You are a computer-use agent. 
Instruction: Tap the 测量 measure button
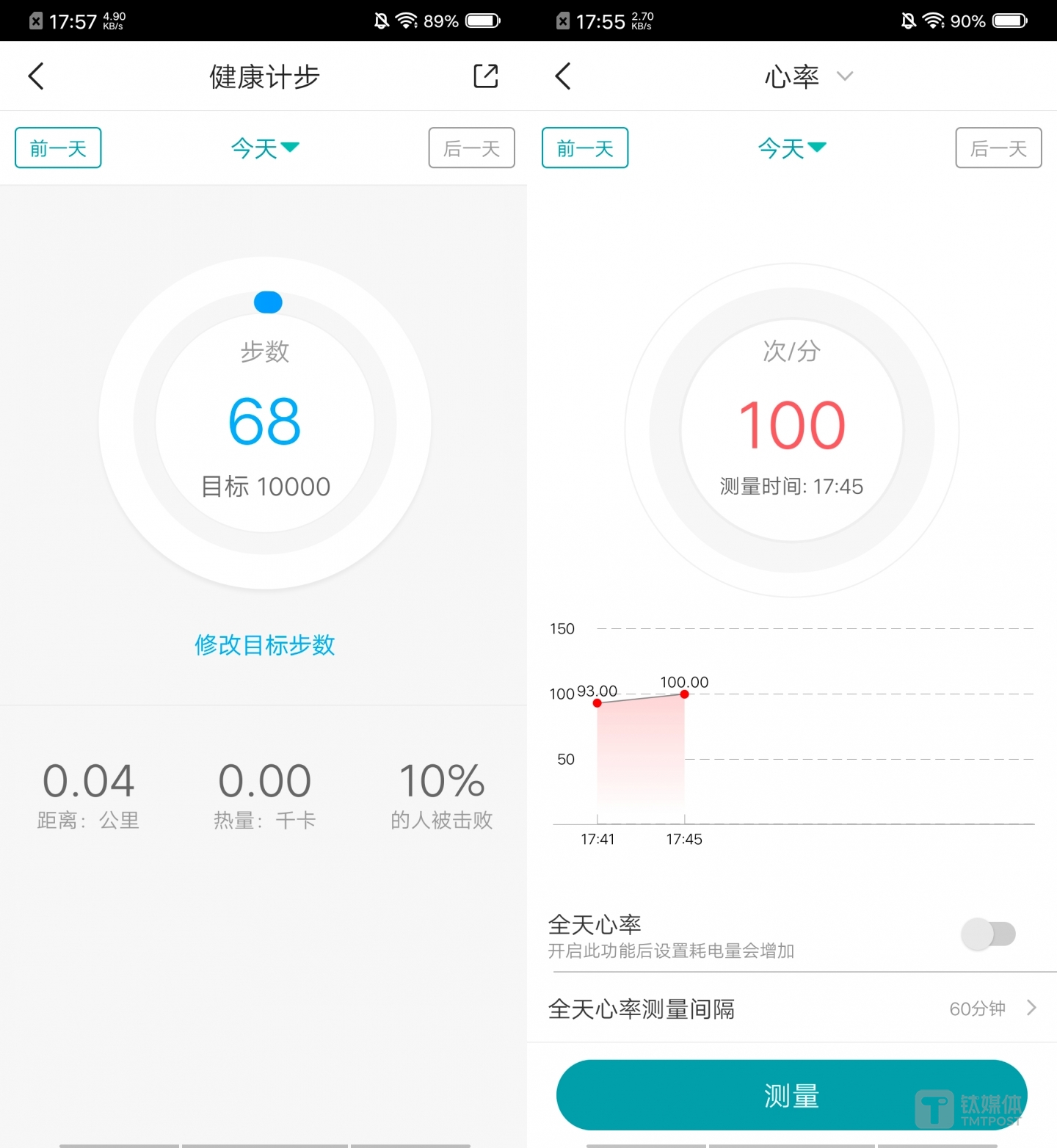point(792,1094)
